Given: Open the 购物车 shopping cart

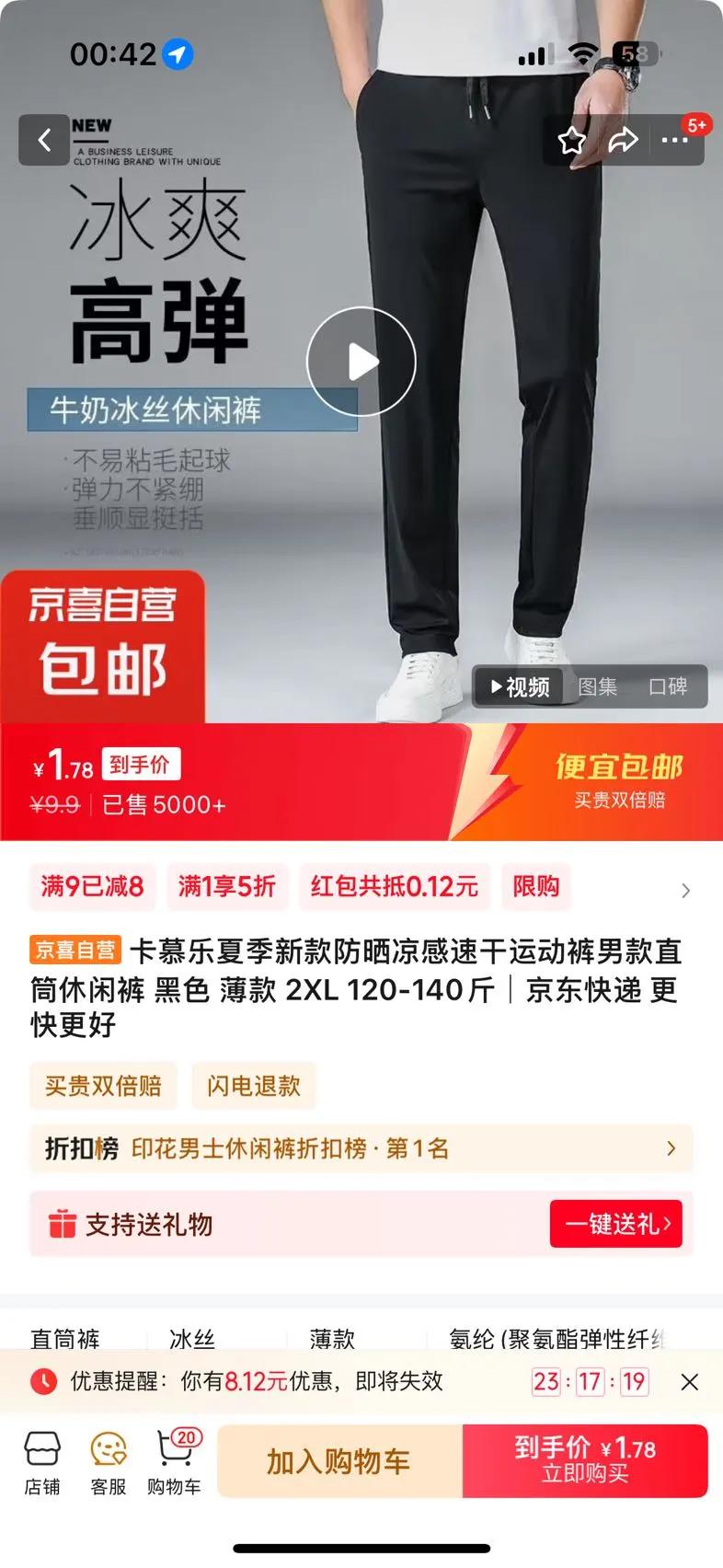Looking at the screenshot, I should (x=175, y=1463).
